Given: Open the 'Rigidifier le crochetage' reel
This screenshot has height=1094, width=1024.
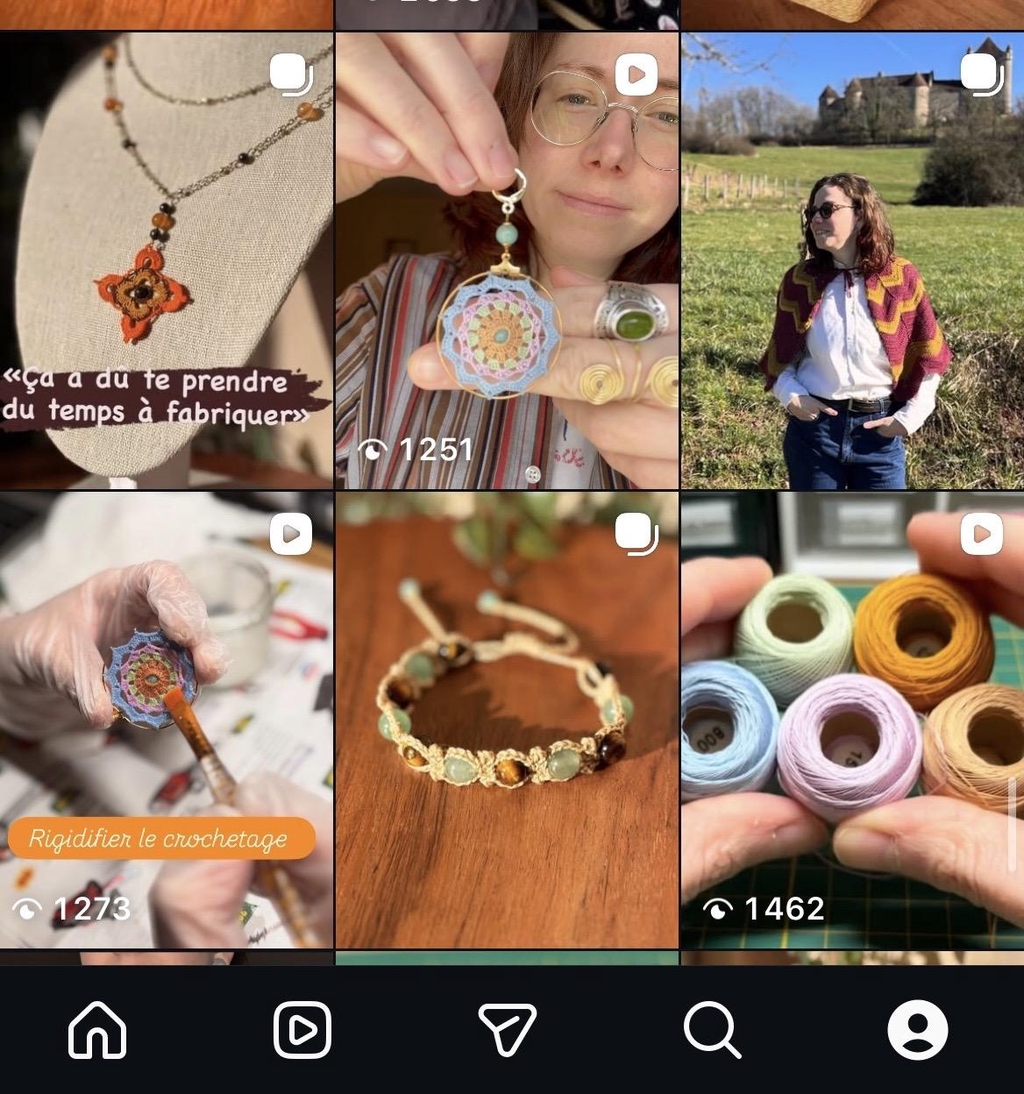Looking at the screenshot, I should 166,720.
